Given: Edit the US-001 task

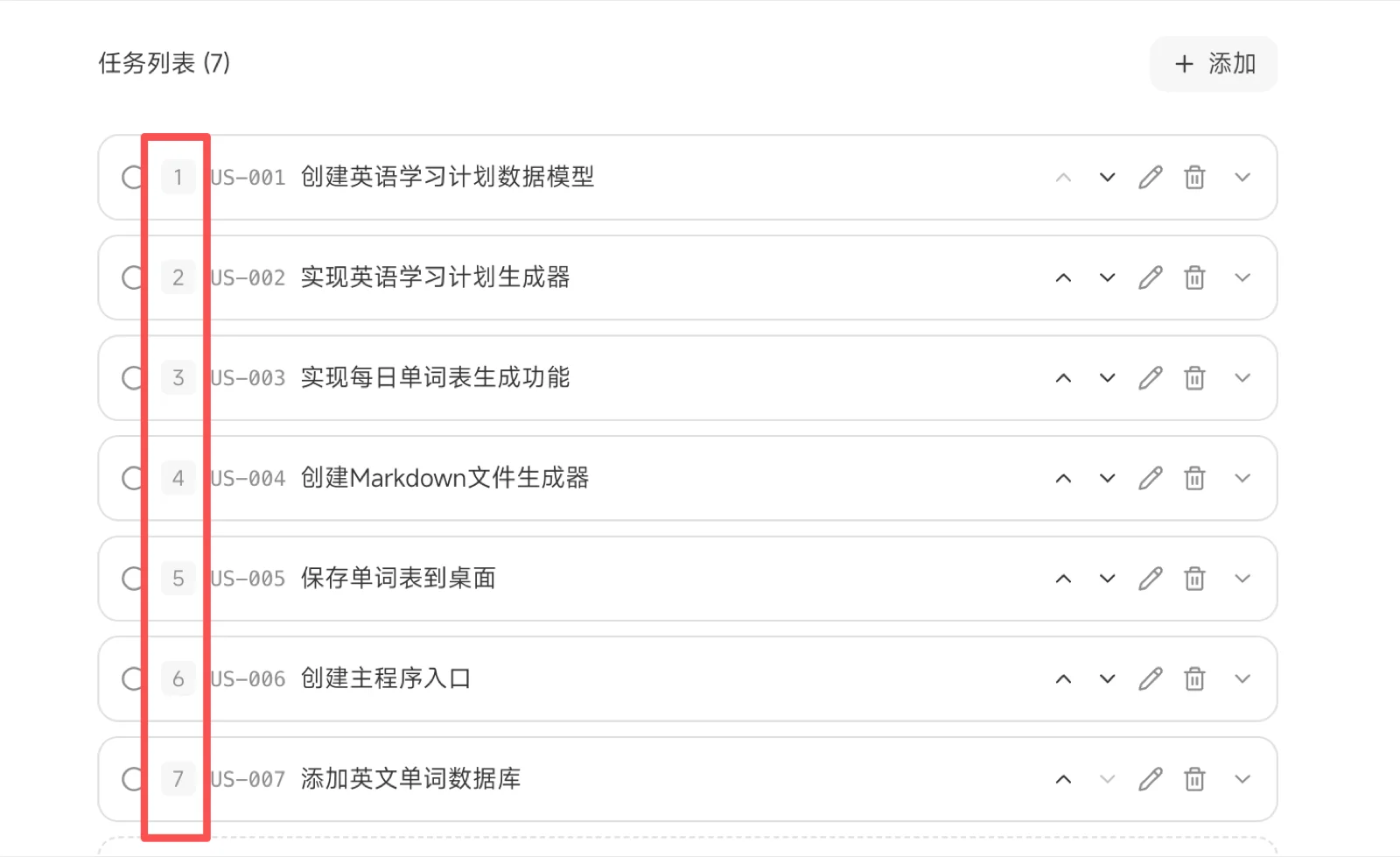Looking at the screenshot, I should (x=1151, y=178).
